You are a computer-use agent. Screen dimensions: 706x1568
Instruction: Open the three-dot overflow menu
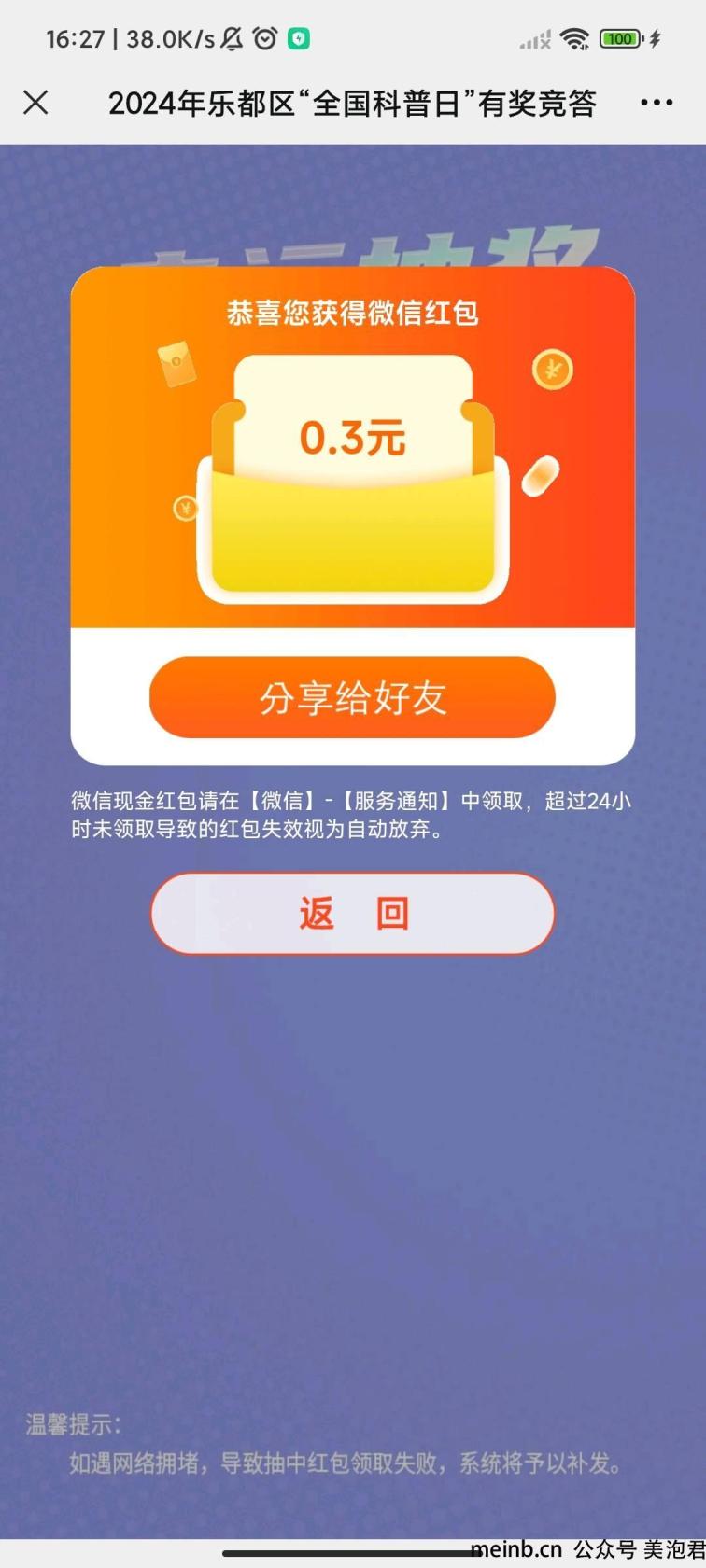click(657, 103)
